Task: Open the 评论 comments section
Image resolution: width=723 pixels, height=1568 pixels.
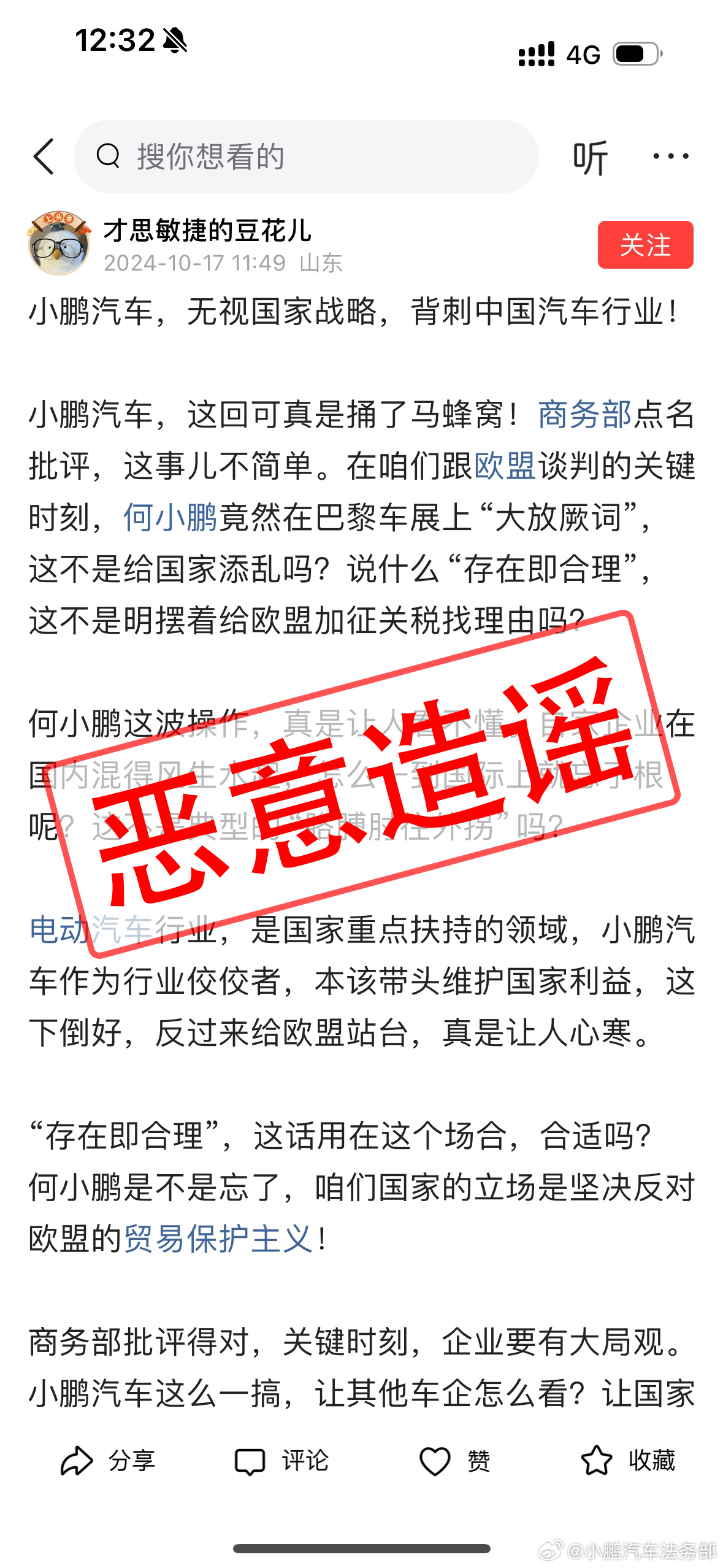Action: click(x=282, y=1460)
